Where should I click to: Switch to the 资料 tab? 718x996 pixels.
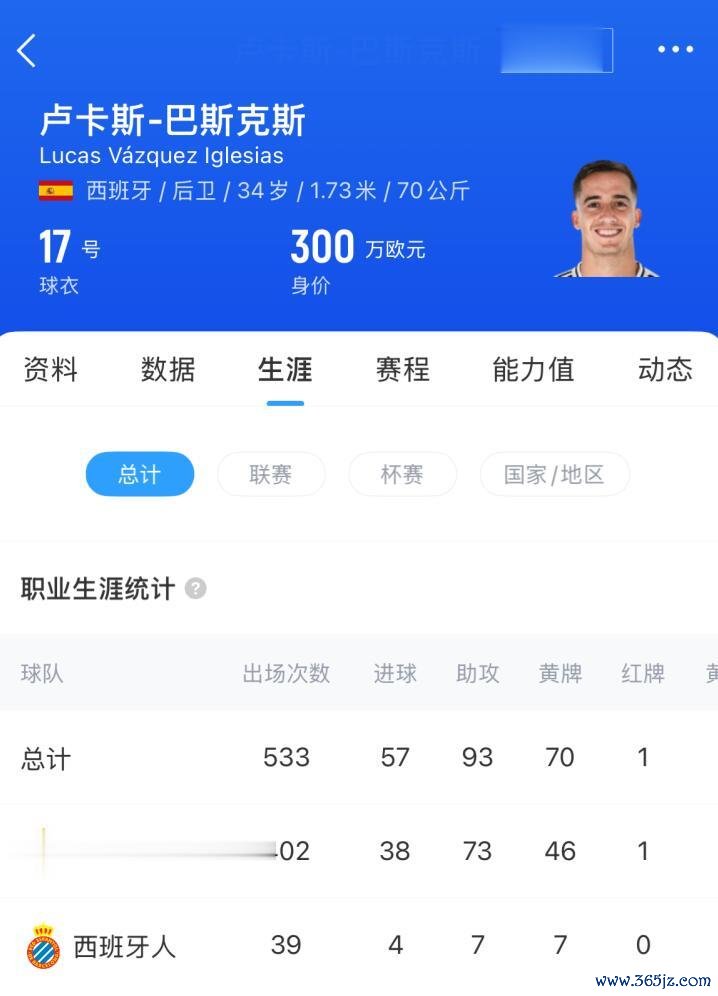(x=50, y=370)
